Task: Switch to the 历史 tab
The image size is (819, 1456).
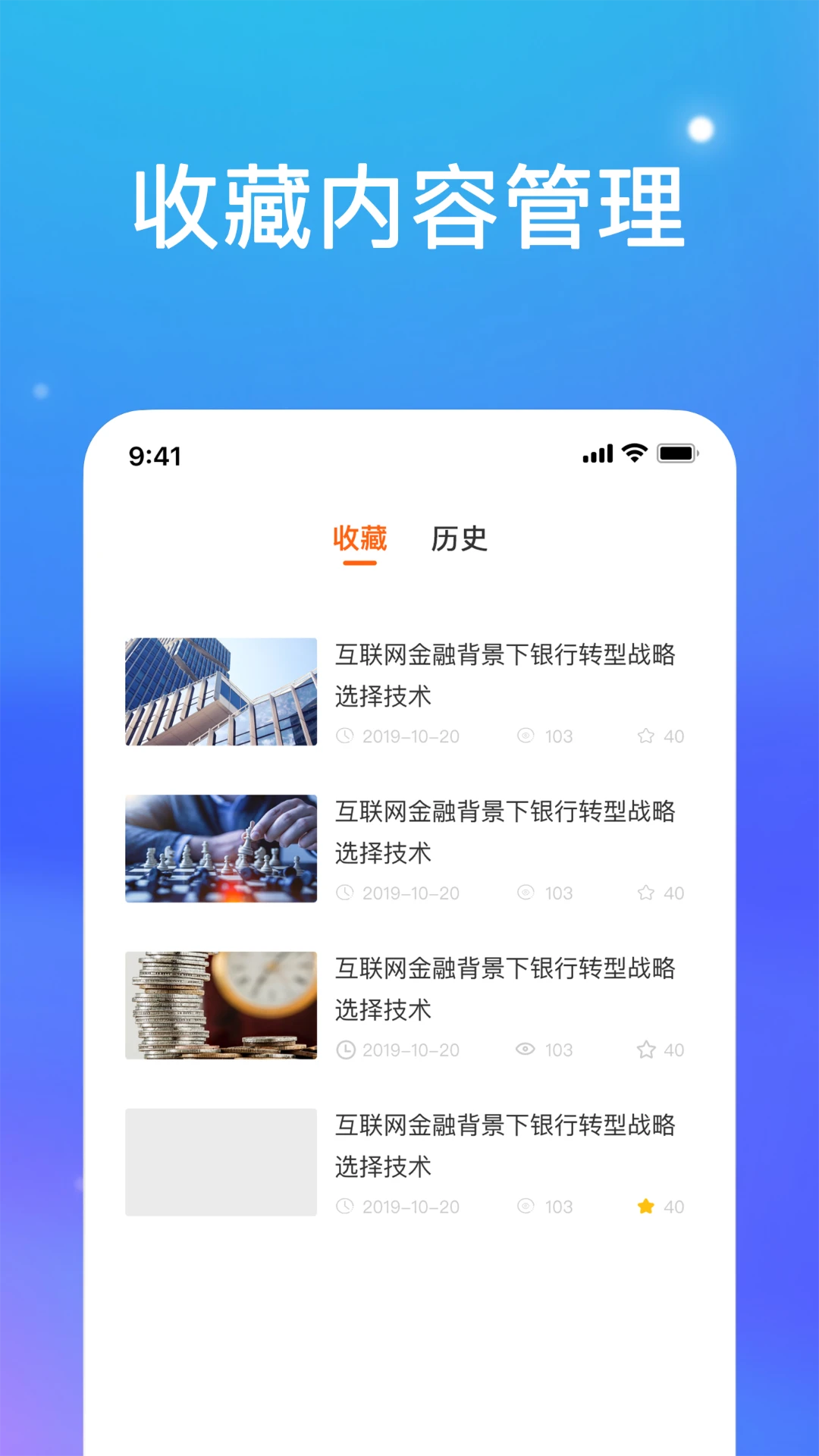Action: tap(459, 540)
